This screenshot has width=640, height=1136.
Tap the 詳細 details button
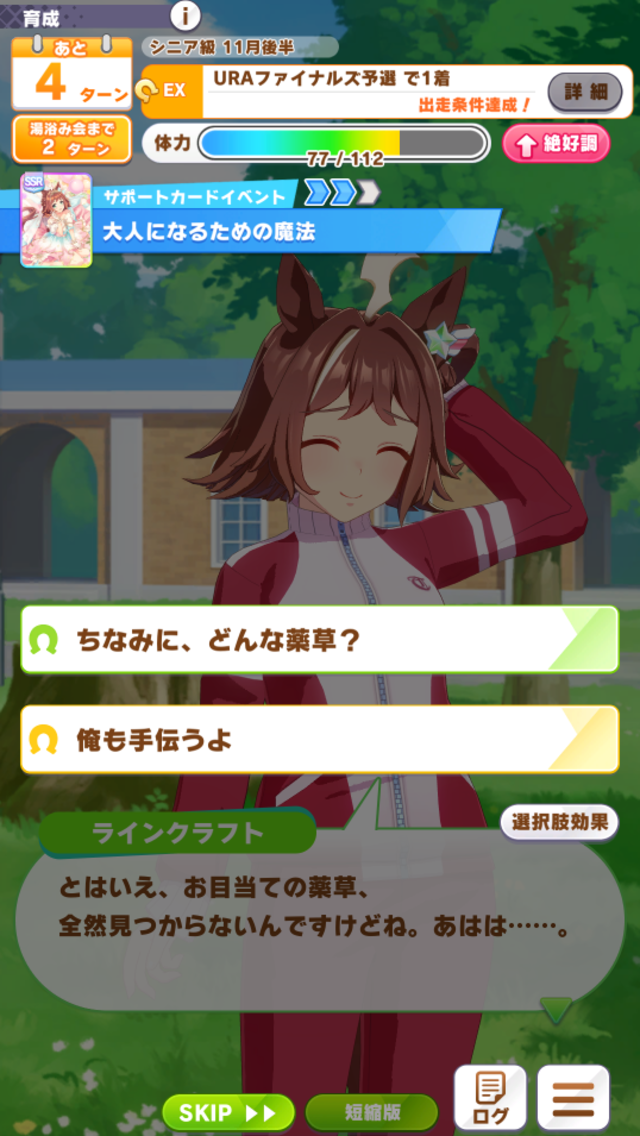(x=585, y=92)
